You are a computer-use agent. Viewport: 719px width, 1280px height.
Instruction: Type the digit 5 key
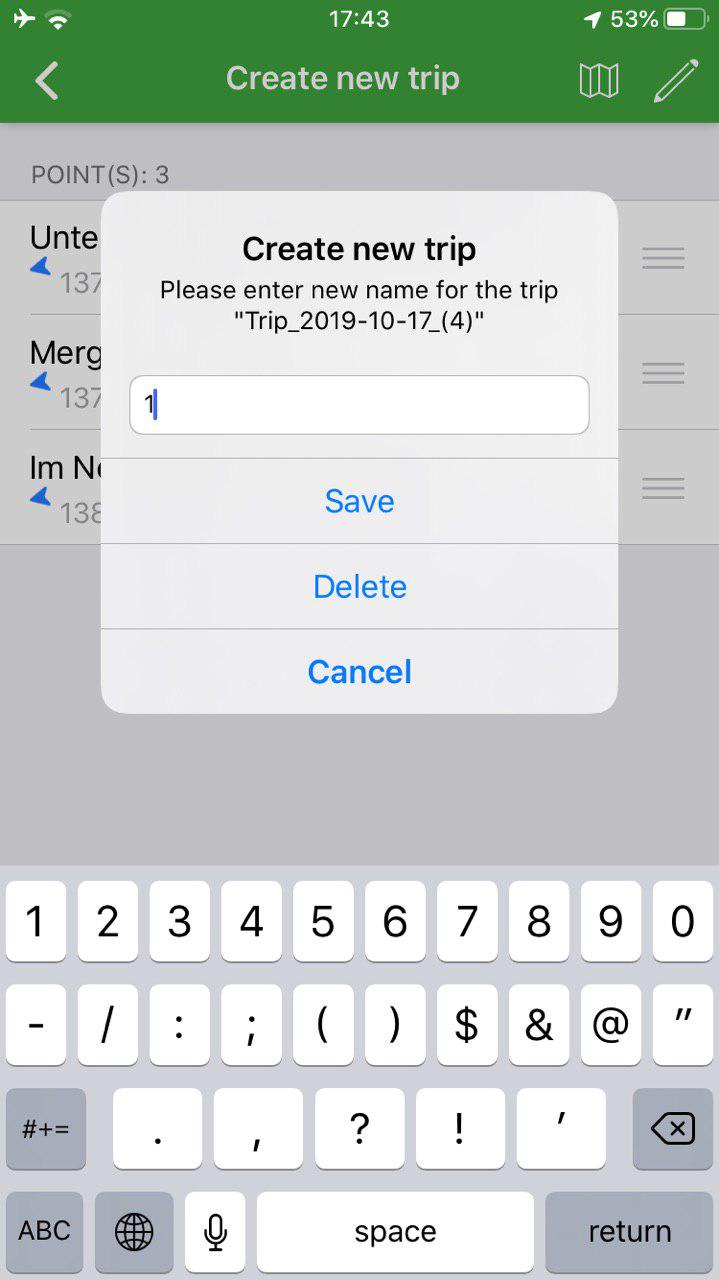(323, 921)
